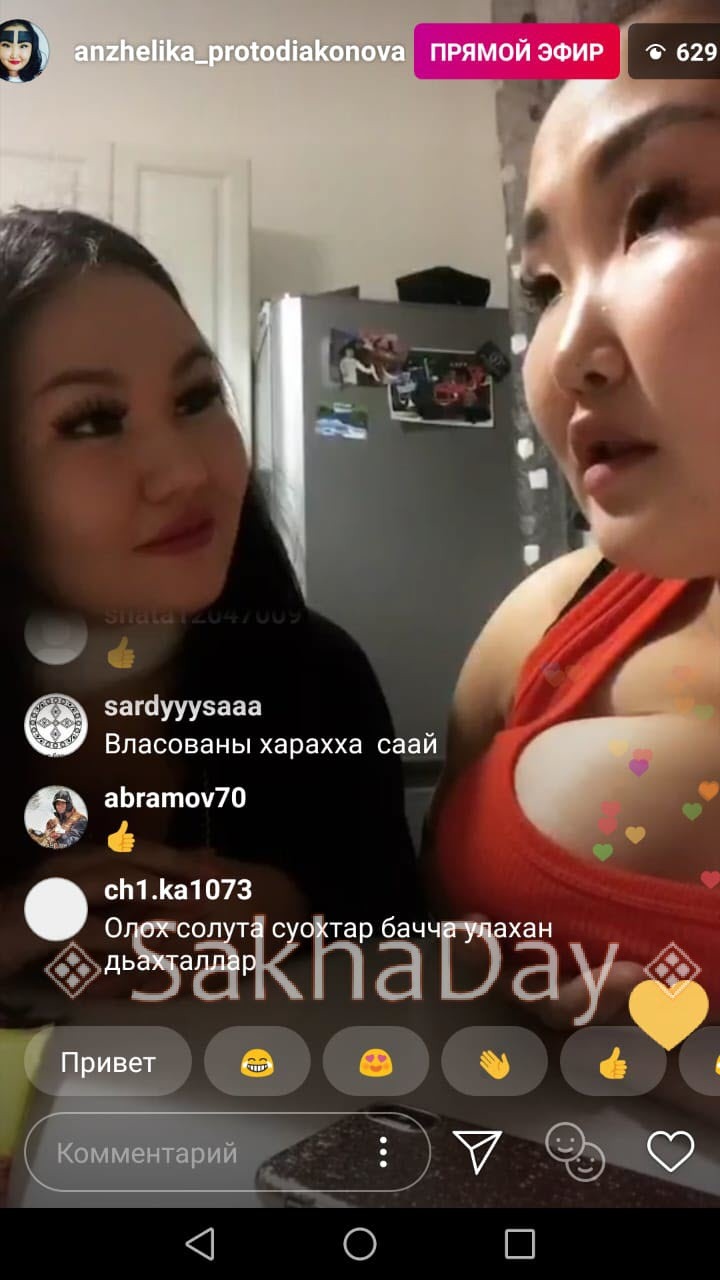Send the heart-eyes emoji quick reaction
The width and height of the screenshot is (720, 1280).
pyautogui.click(x=376, y=1062)
